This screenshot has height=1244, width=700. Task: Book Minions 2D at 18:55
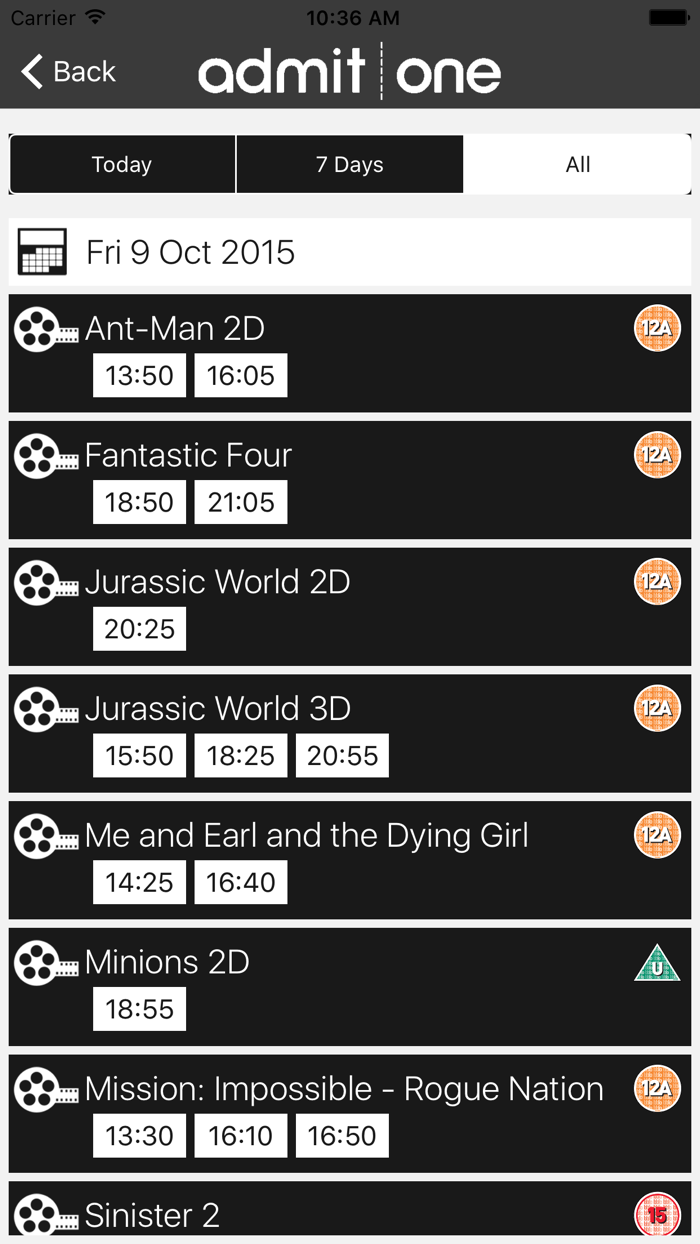point(140,1009)
